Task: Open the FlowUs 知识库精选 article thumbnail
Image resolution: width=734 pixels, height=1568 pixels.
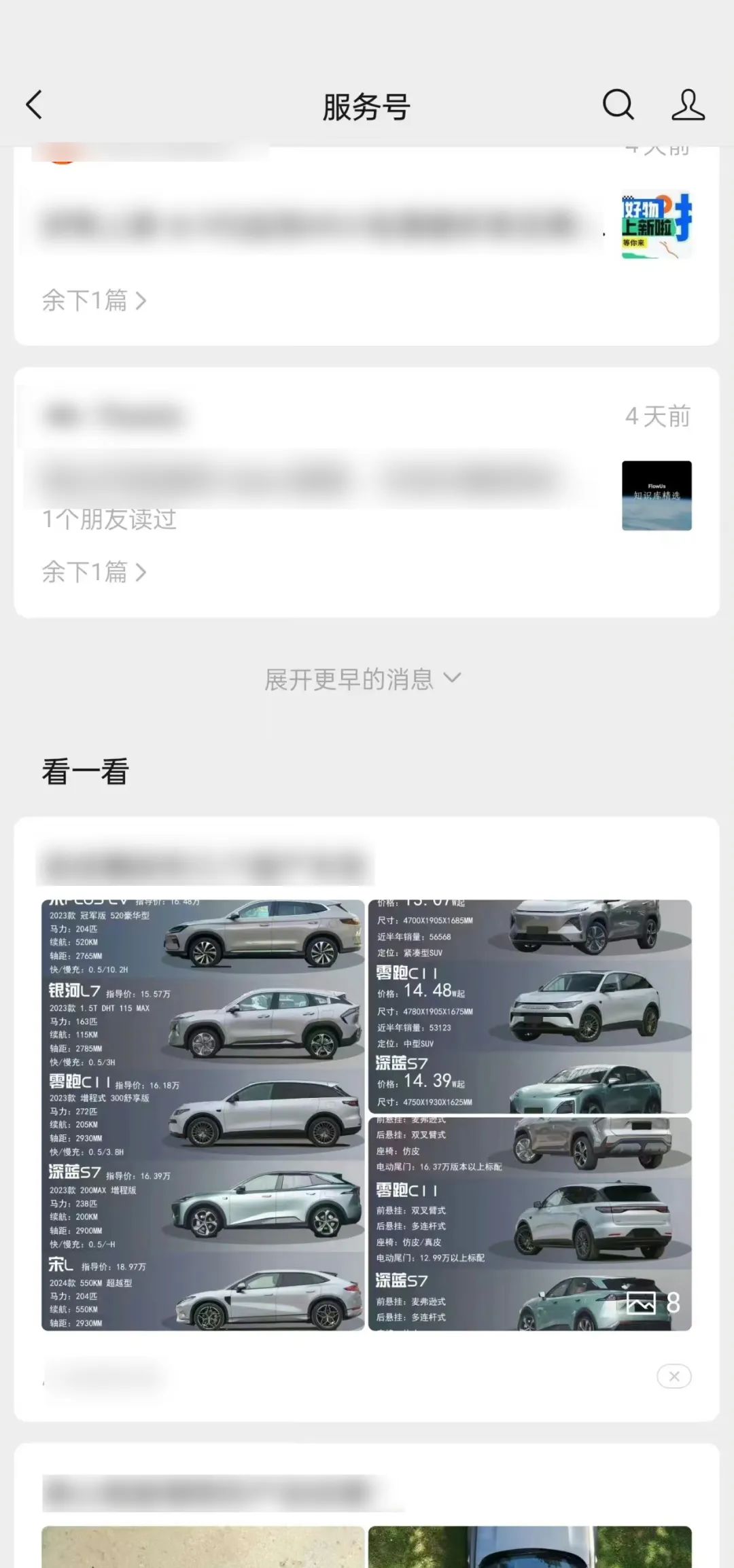Action: point(657,495)
